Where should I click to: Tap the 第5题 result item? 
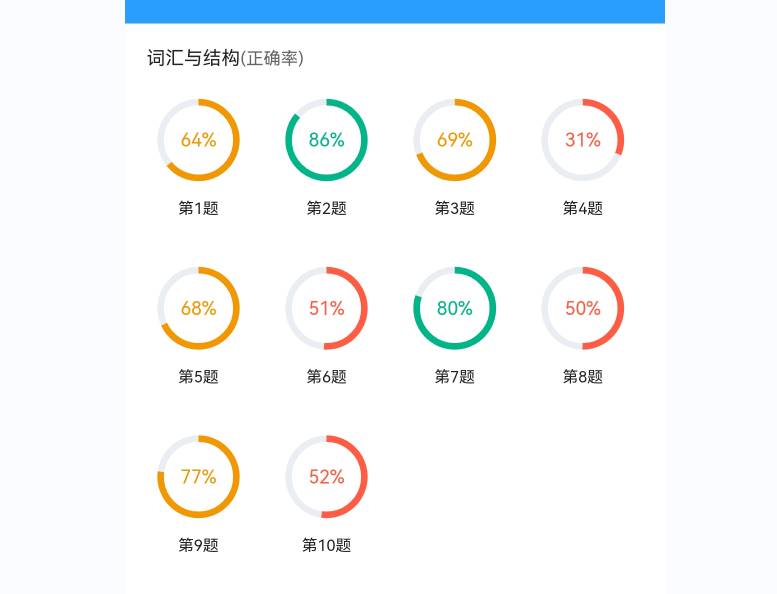coord(198,308)
